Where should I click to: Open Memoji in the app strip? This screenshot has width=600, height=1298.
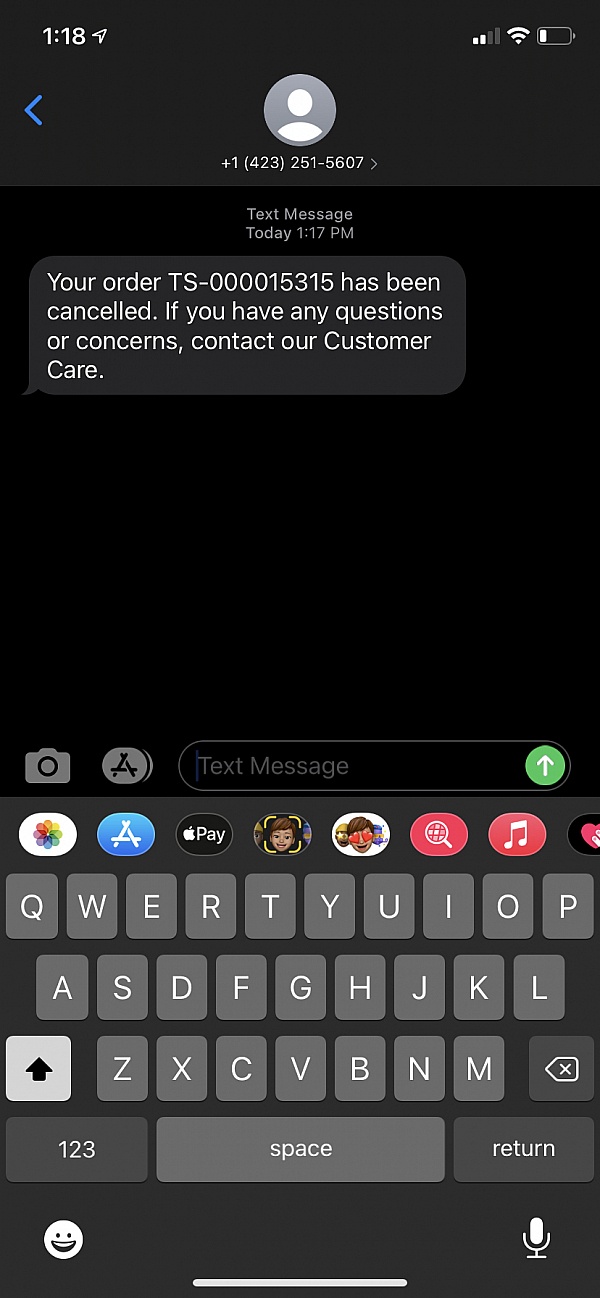click(x=282, y=834)
